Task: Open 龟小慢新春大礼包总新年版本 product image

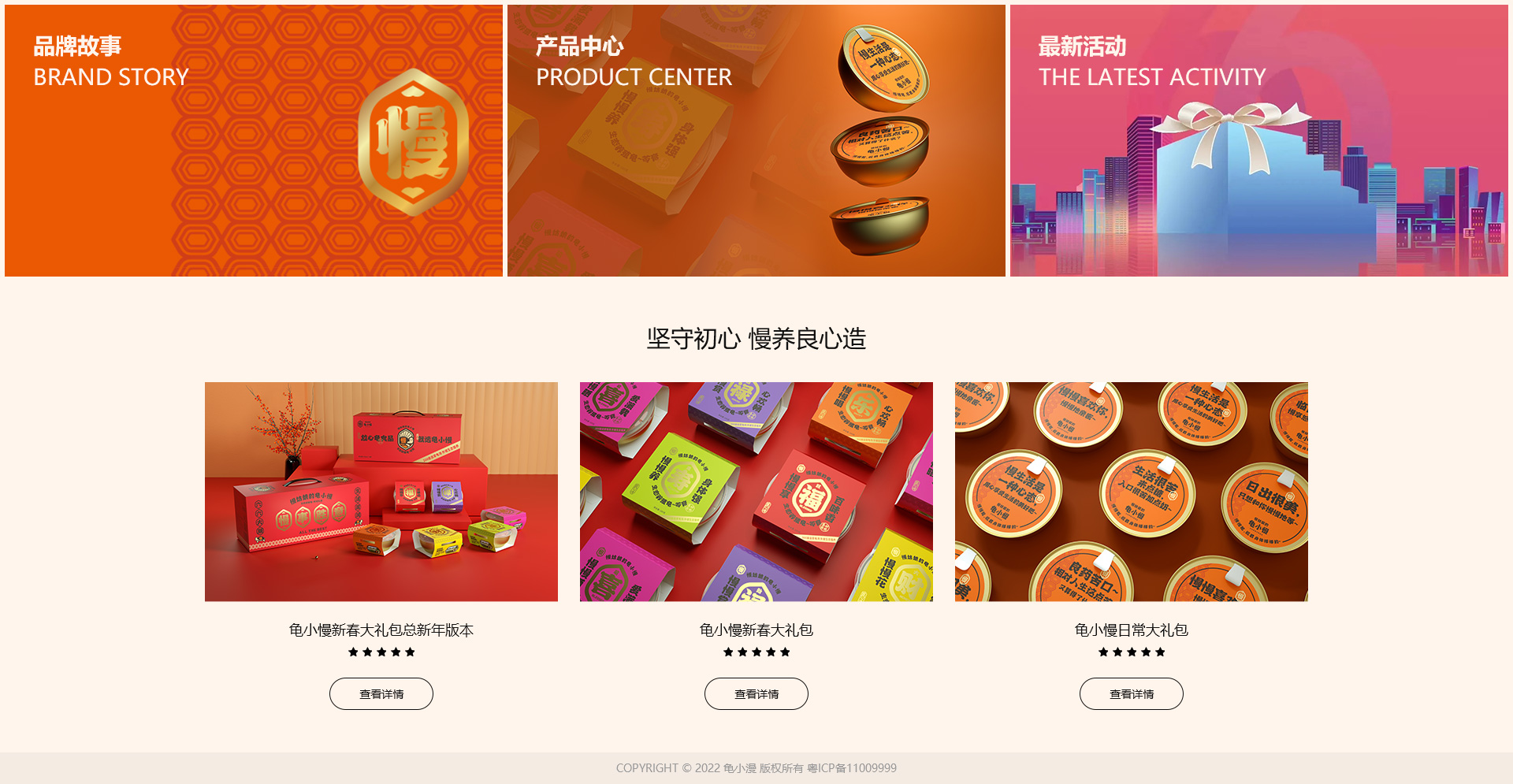Action: click(381, 491)
